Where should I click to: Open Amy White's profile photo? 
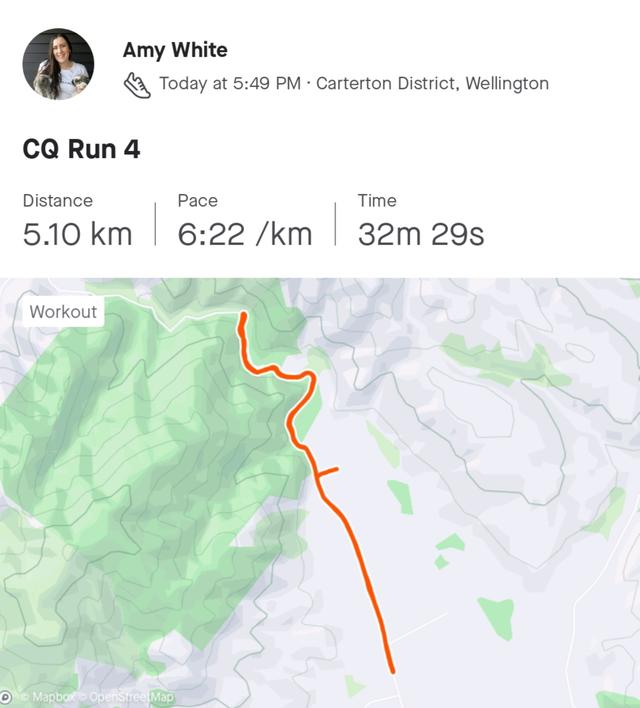(58, 65)
